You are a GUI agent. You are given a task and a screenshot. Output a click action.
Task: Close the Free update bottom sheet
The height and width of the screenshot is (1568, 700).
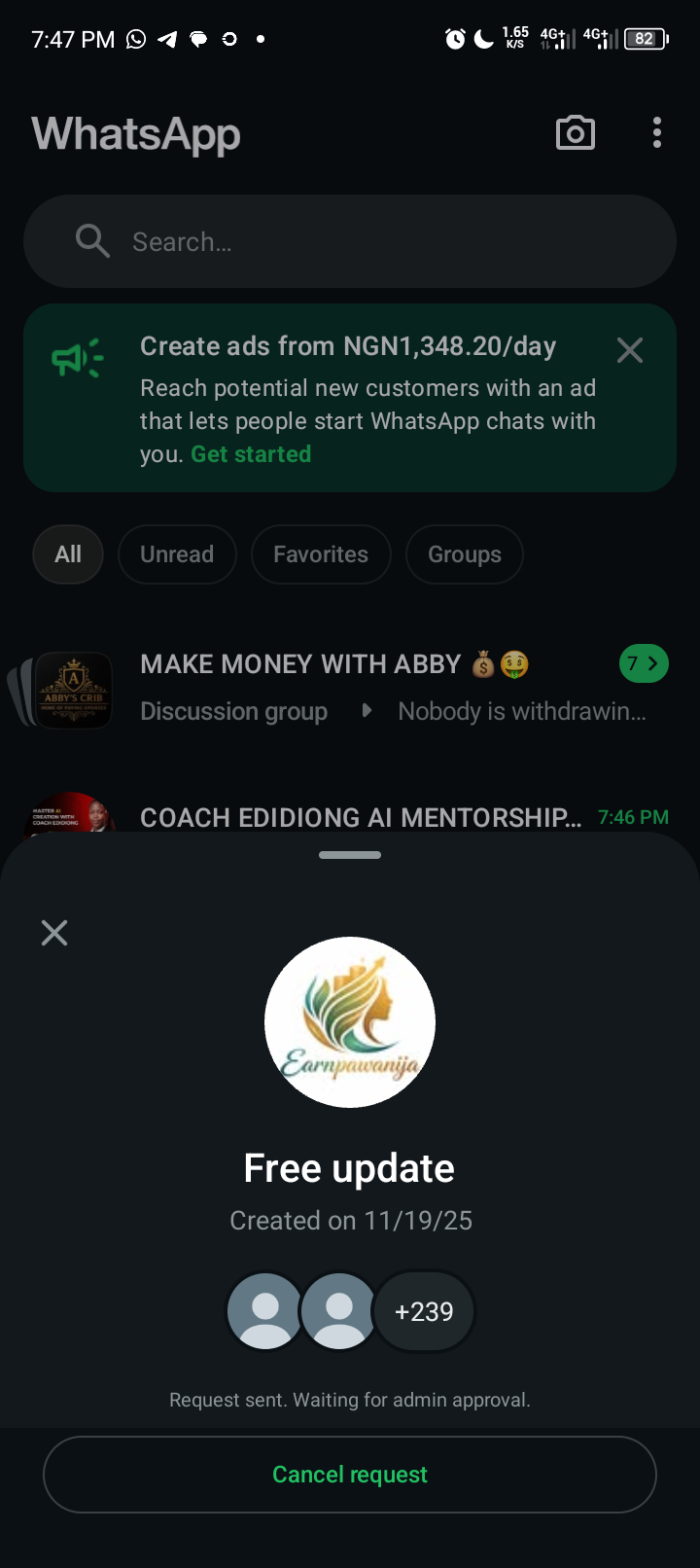pyautogui.click(x=54, y=933)
